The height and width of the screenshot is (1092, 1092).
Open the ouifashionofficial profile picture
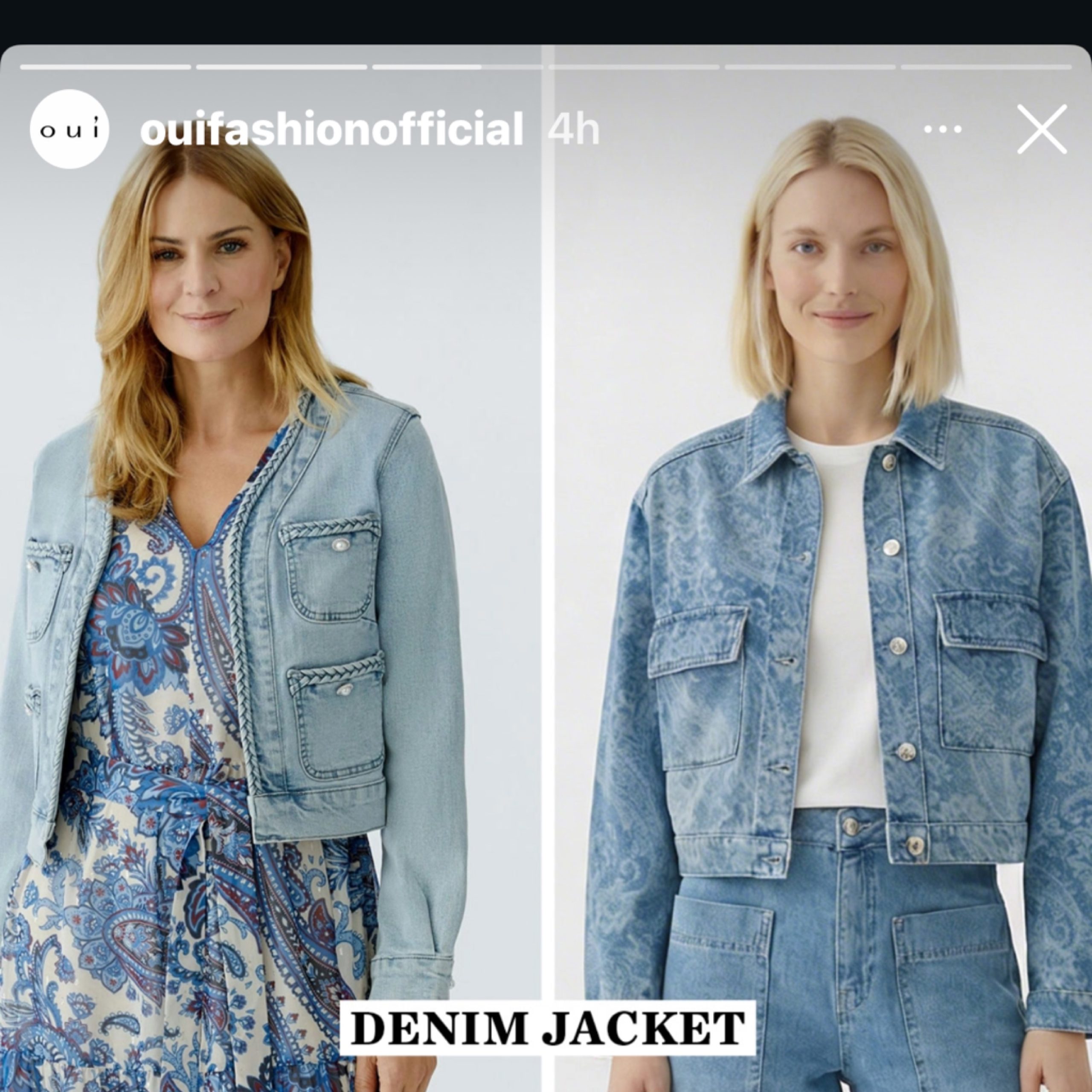69,129
